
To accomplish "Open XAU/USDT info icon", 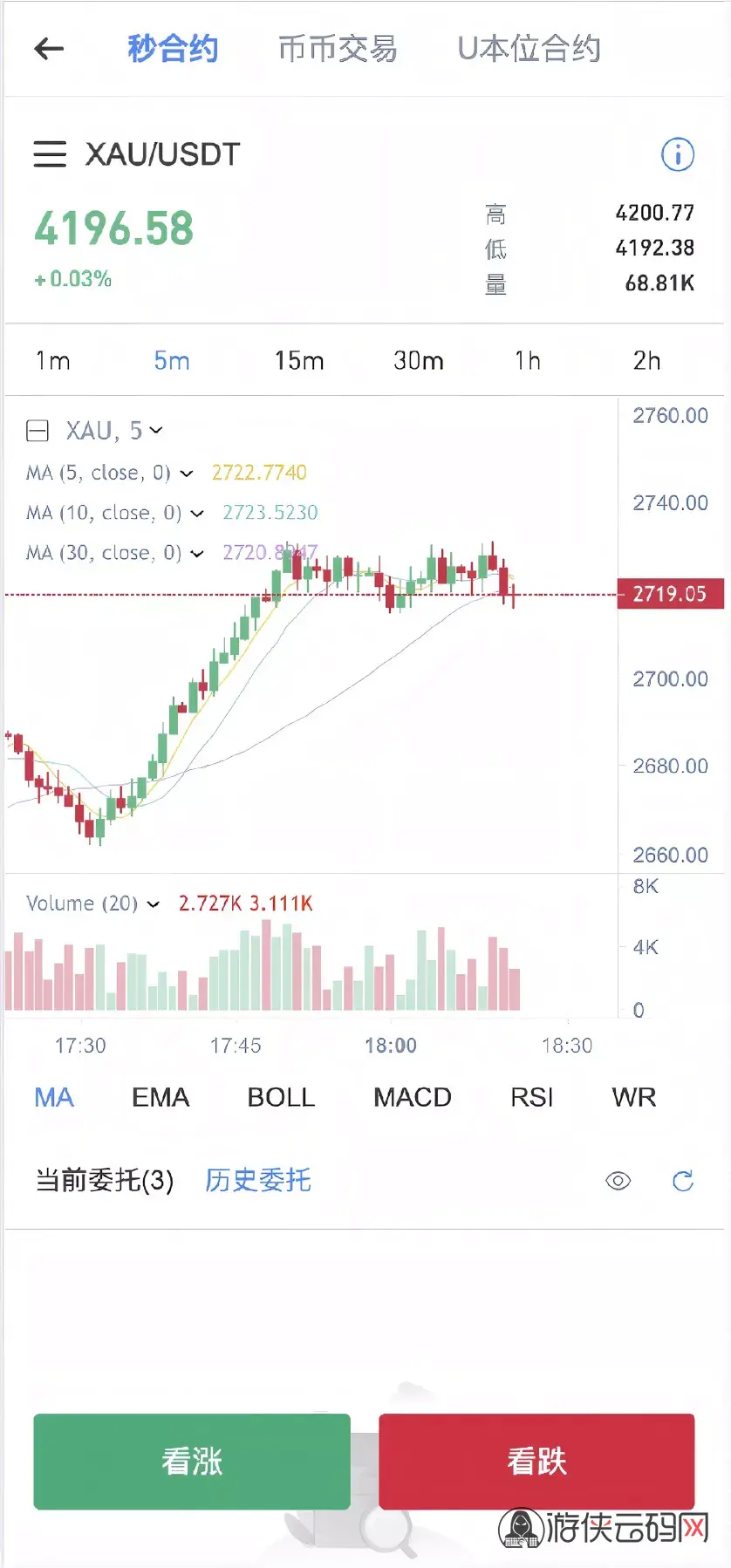I will coord(677,154).
